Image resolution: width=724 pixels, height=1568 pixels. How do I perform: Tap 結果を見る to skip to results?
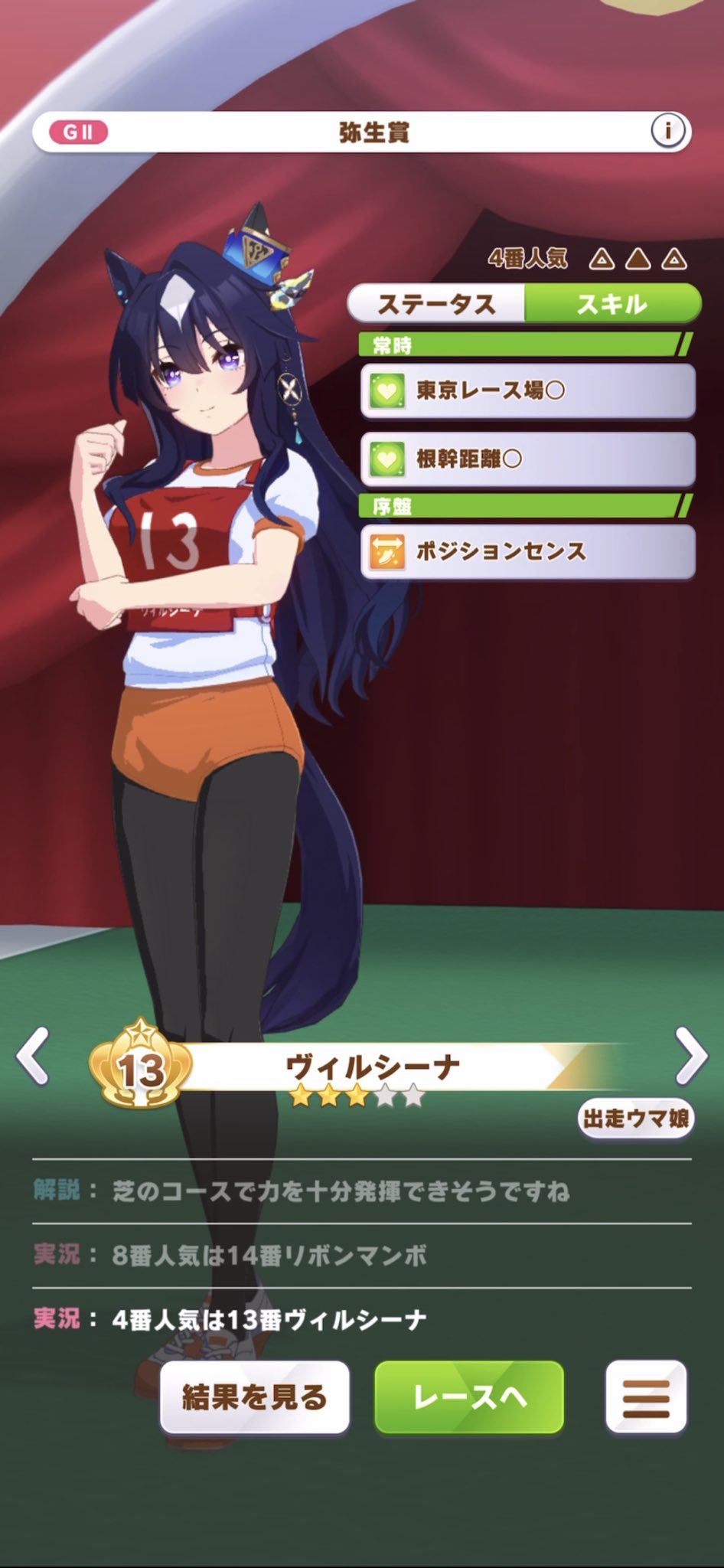(254, 1397)
